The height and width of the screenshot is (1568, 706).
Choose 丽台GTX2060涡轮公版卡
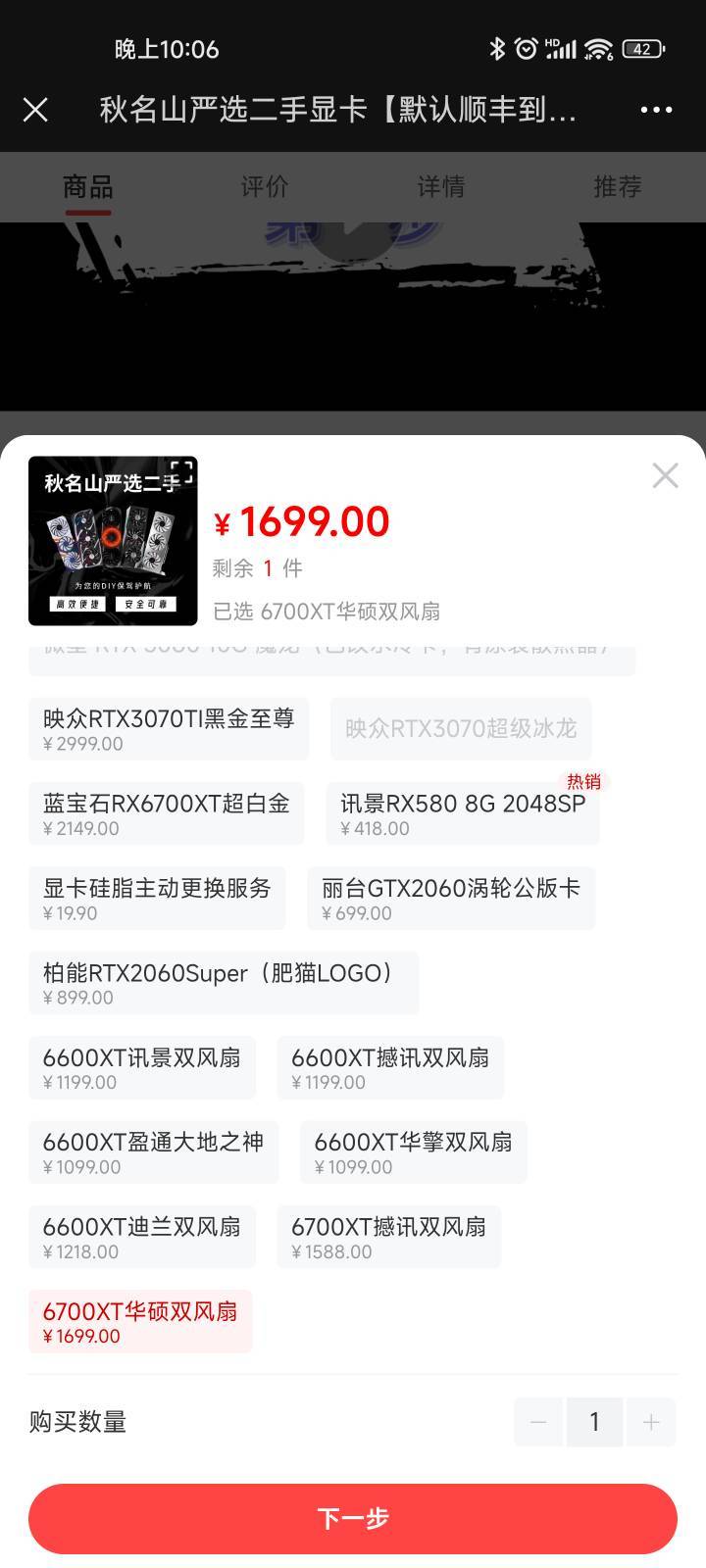(x=451, y=898)
